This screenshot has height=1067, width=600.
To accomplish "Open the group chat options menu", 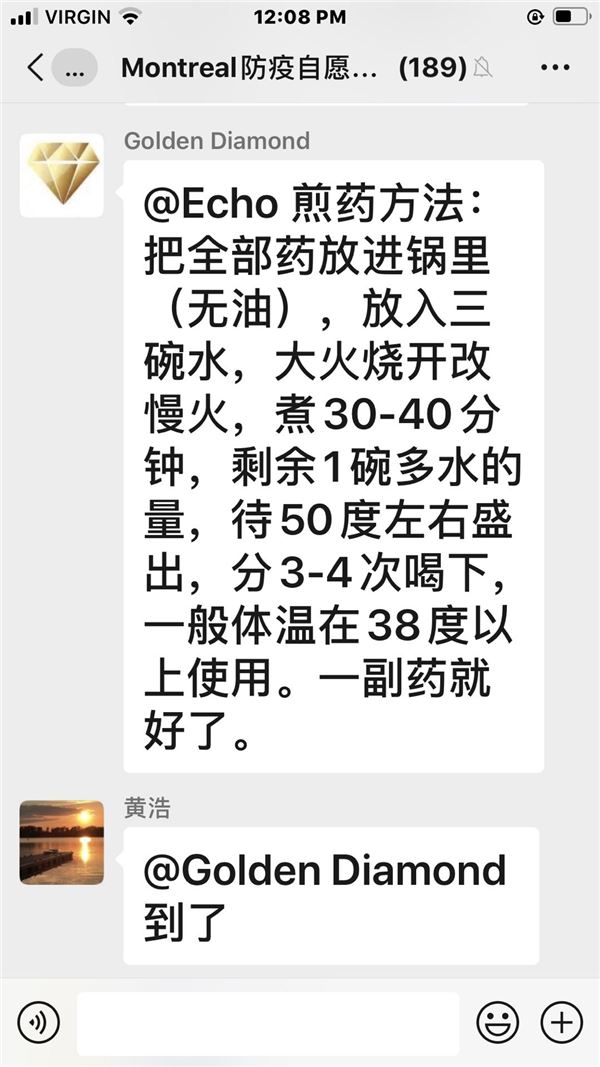I will (x=554, y=68).
